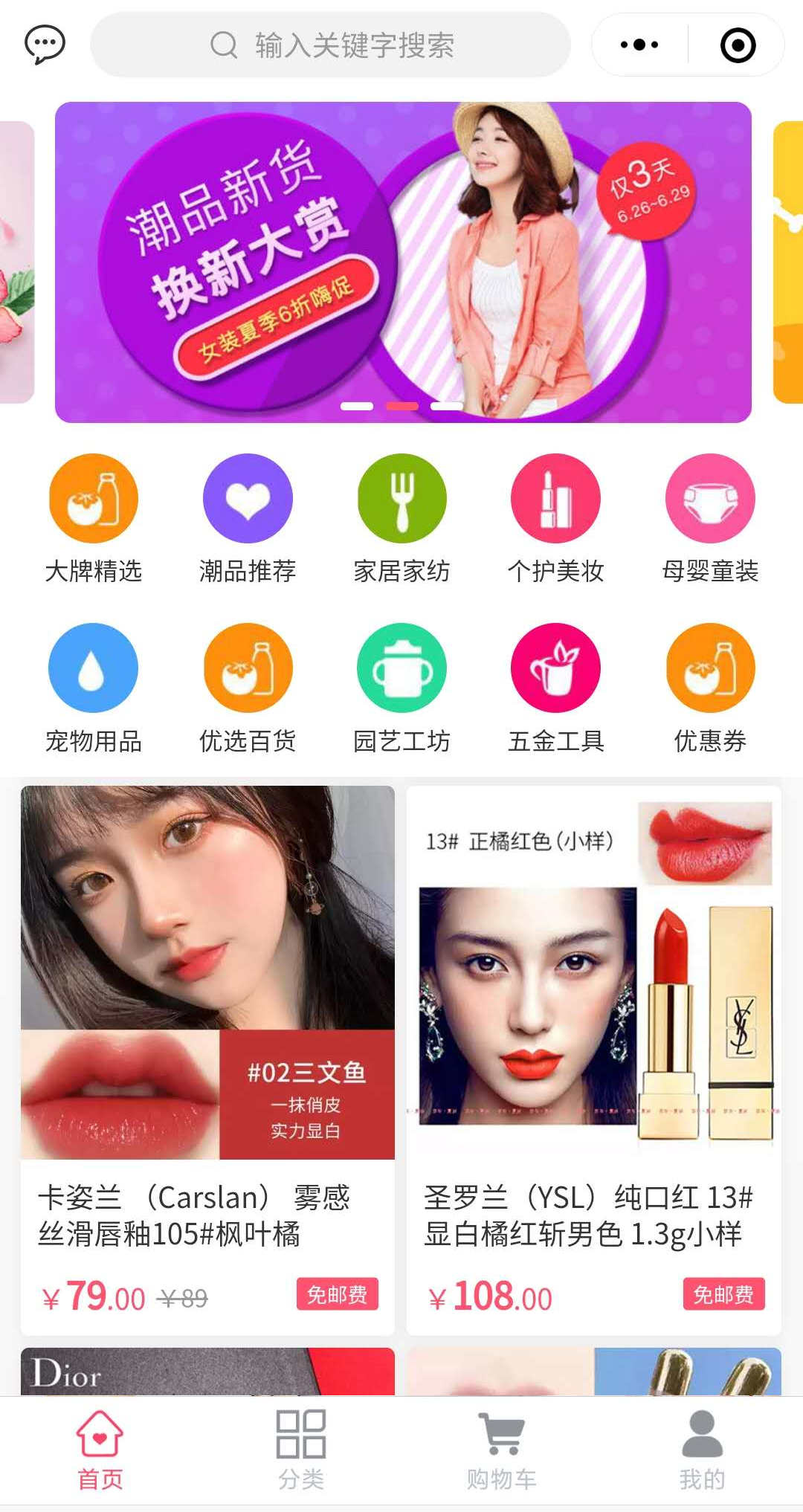Viewport: 803px width, 1512px height.
Task: Switch to the 分类 tab
Action: [301, 1450]
